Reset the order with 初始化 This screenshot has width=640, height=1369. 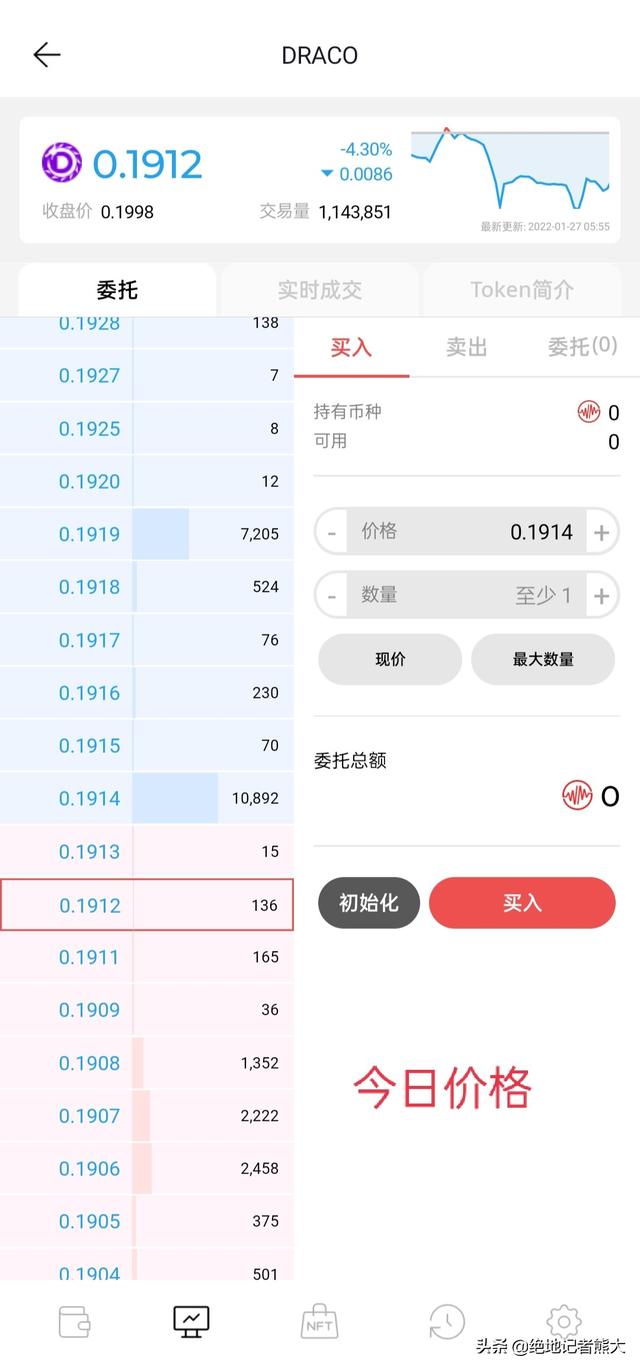pyautogui.click(x=369, y=903)
